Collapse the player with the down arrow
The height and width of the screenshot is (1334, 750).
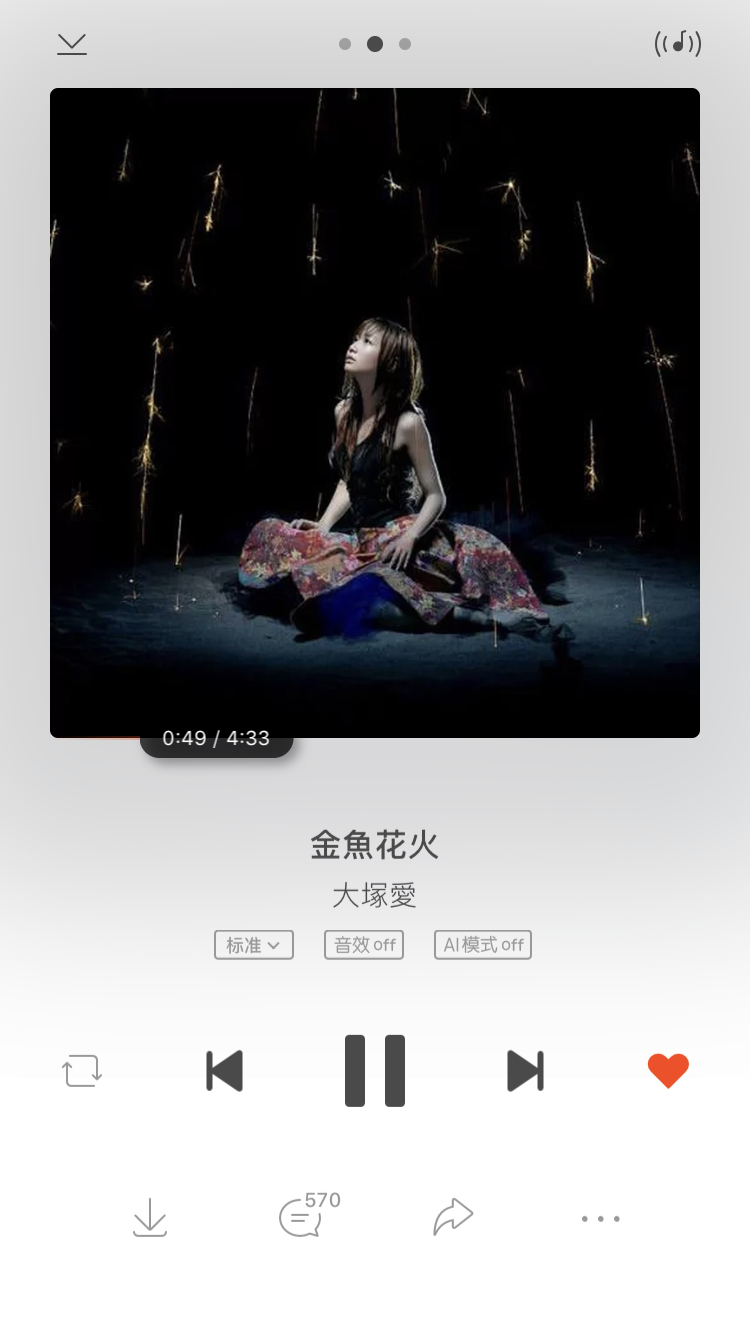72,44
